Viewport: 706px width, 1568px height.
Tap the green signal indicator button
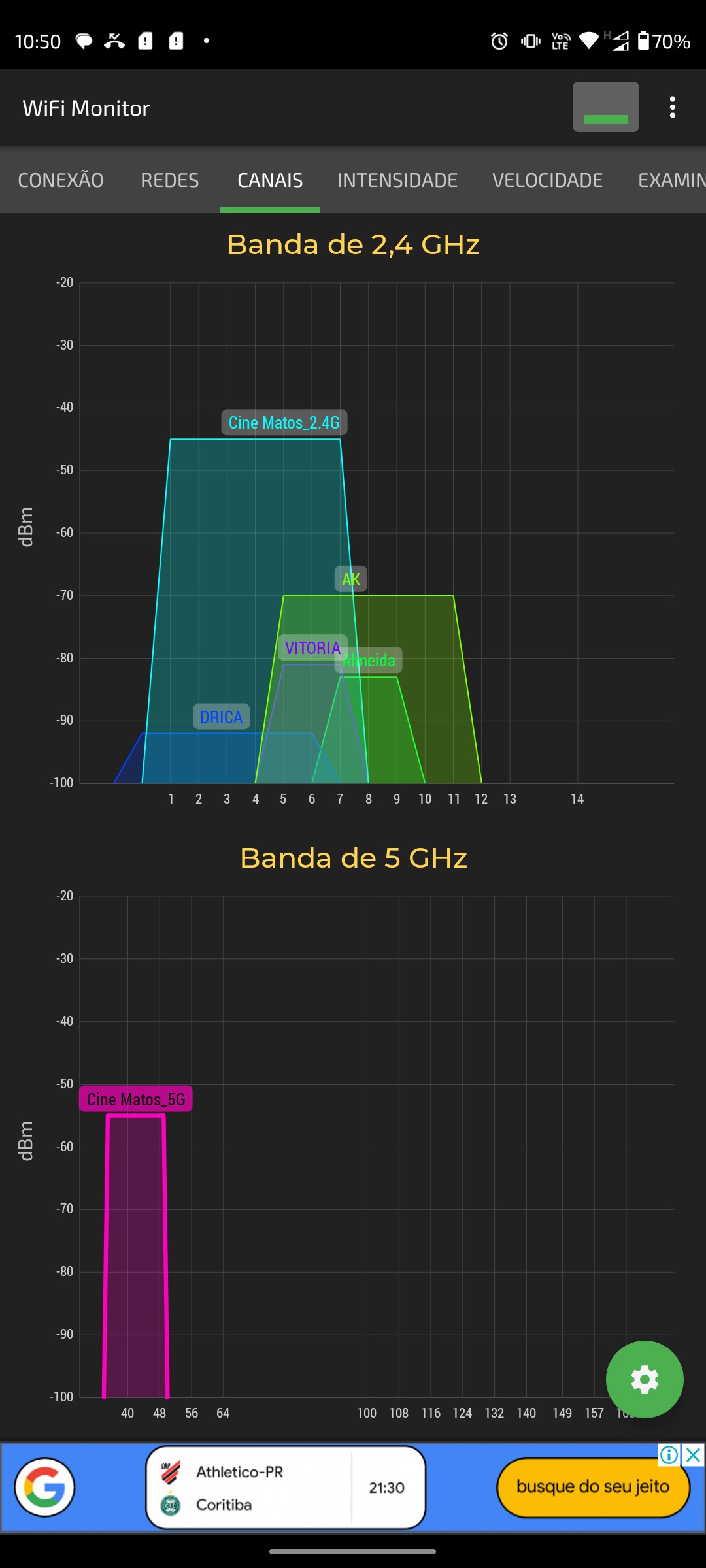coord(605,107)
